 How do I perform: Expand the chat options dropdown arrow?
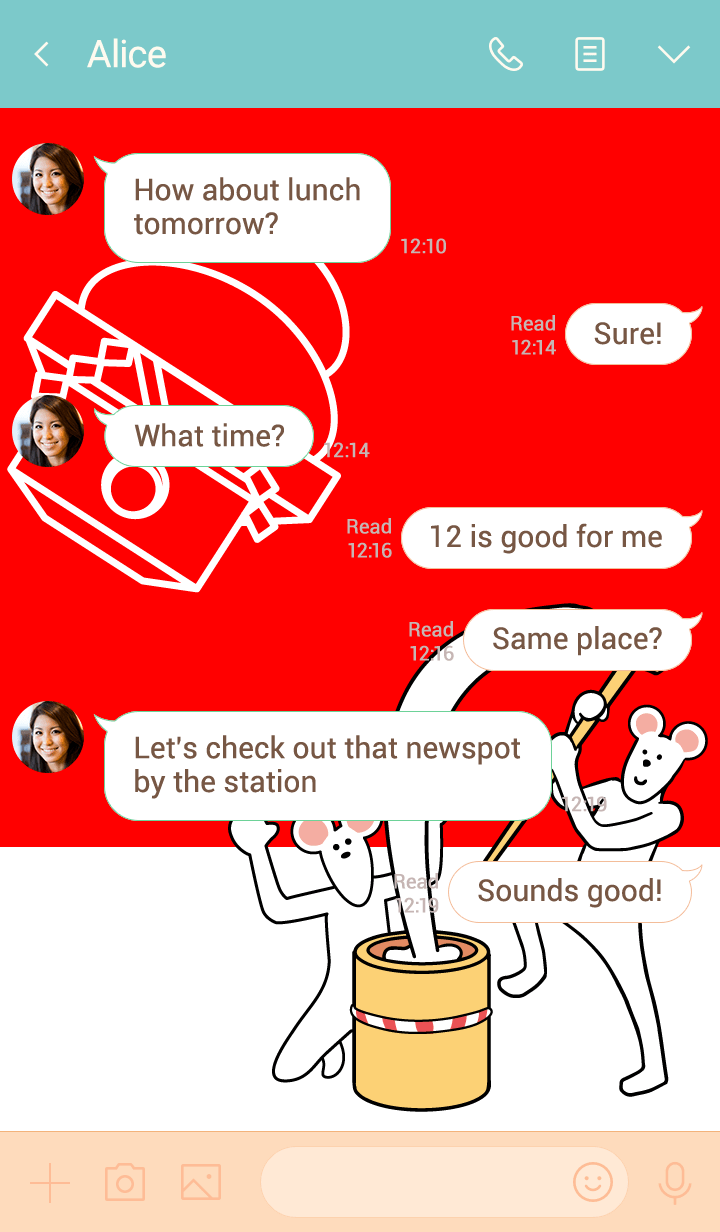pos(674,54)
